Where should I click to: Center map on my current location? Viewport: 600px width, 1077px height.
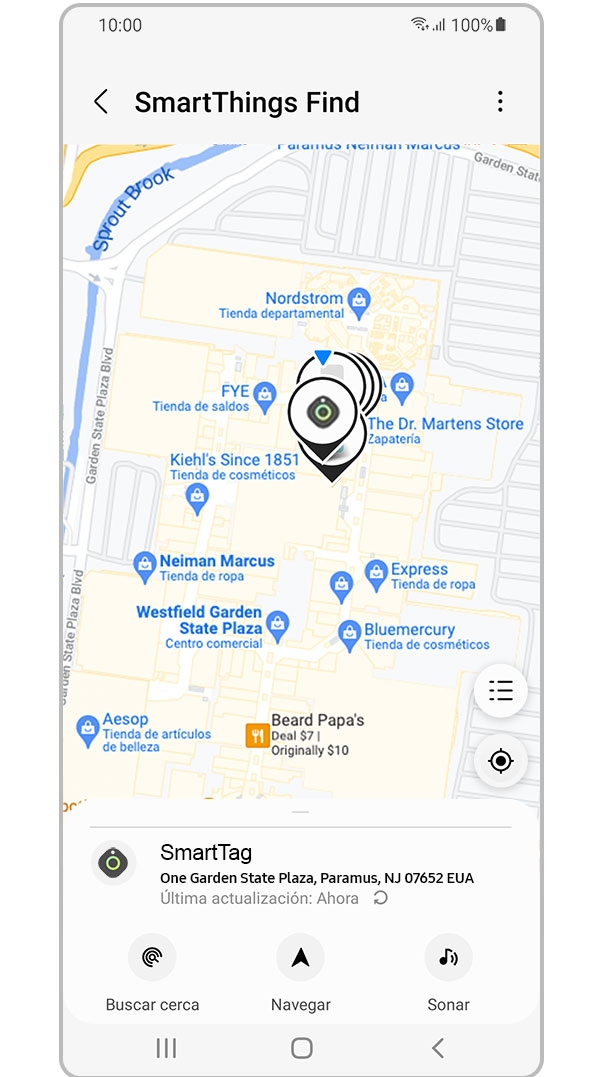tap(500, 762)
